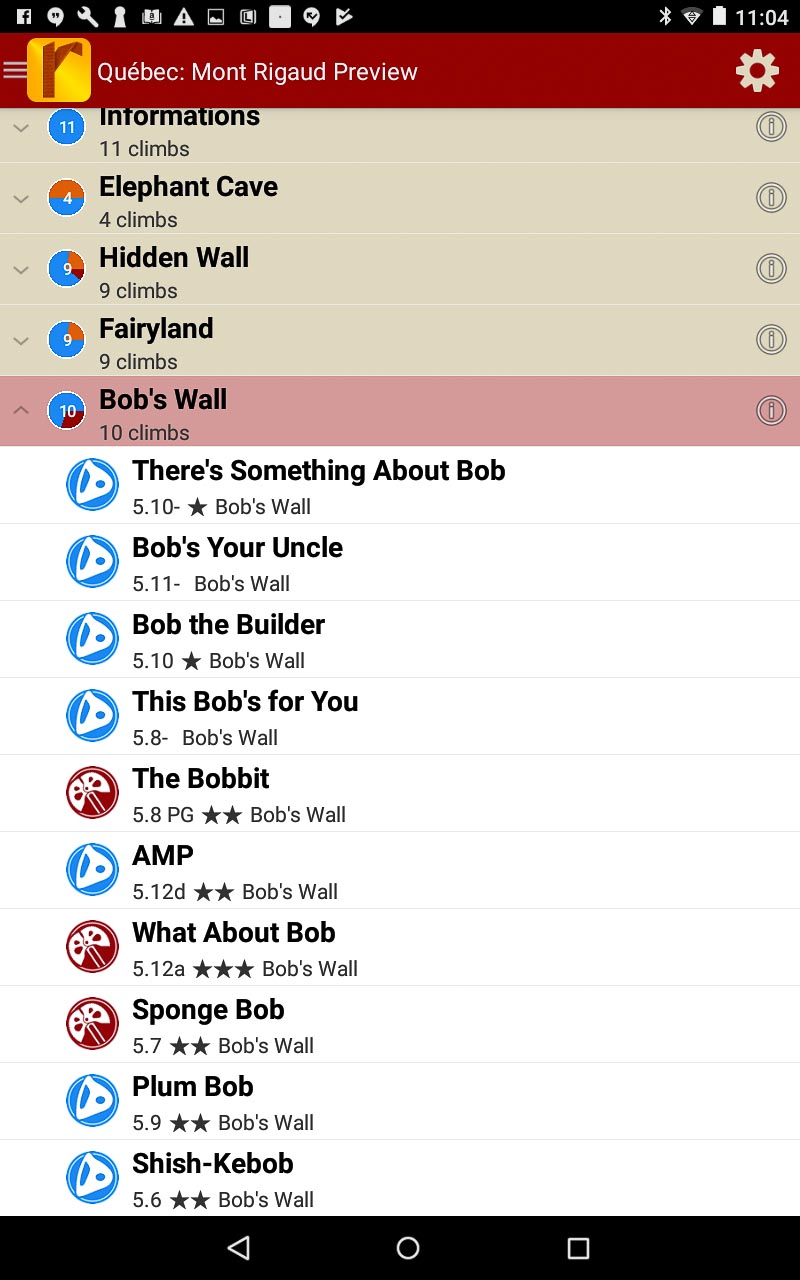Expand the Elephant Cave section
Screen dimensions: 800x1280
coord(21,199)
